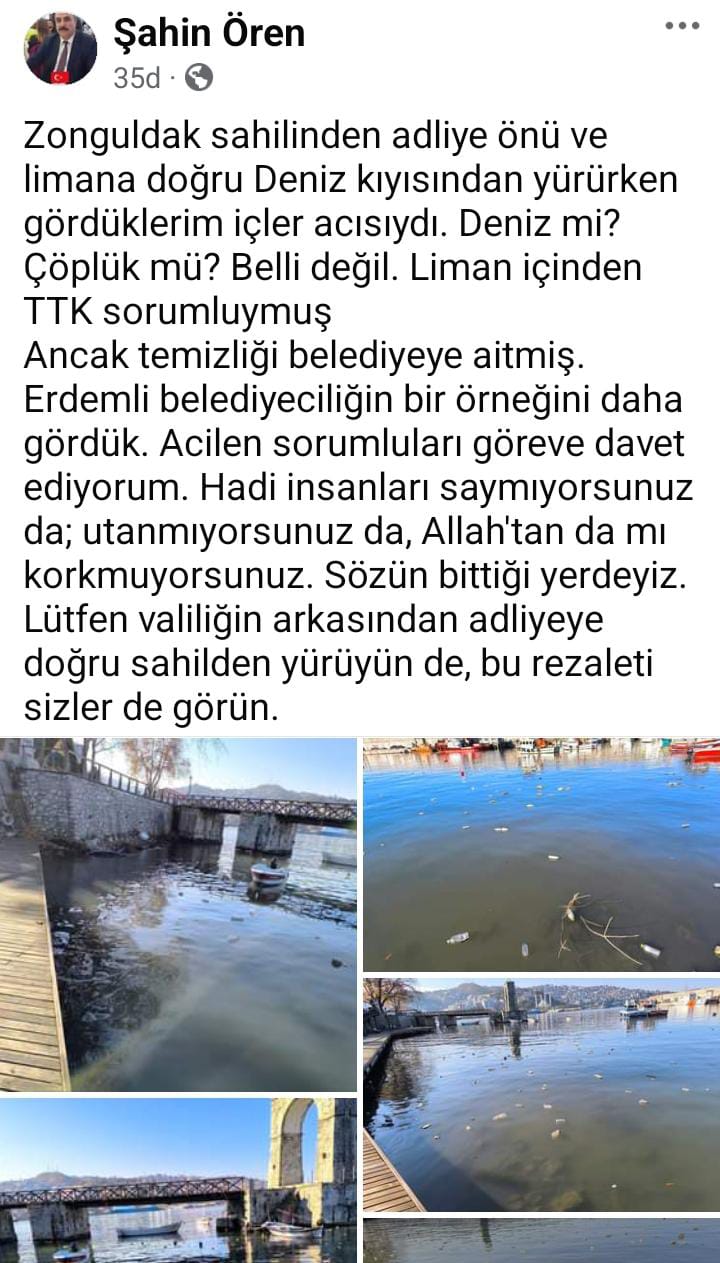The width and height of the screenshot is (720, 1263).
Task: Open Şahin Ören's profile from his name
Action: click(x=209, y=34)
